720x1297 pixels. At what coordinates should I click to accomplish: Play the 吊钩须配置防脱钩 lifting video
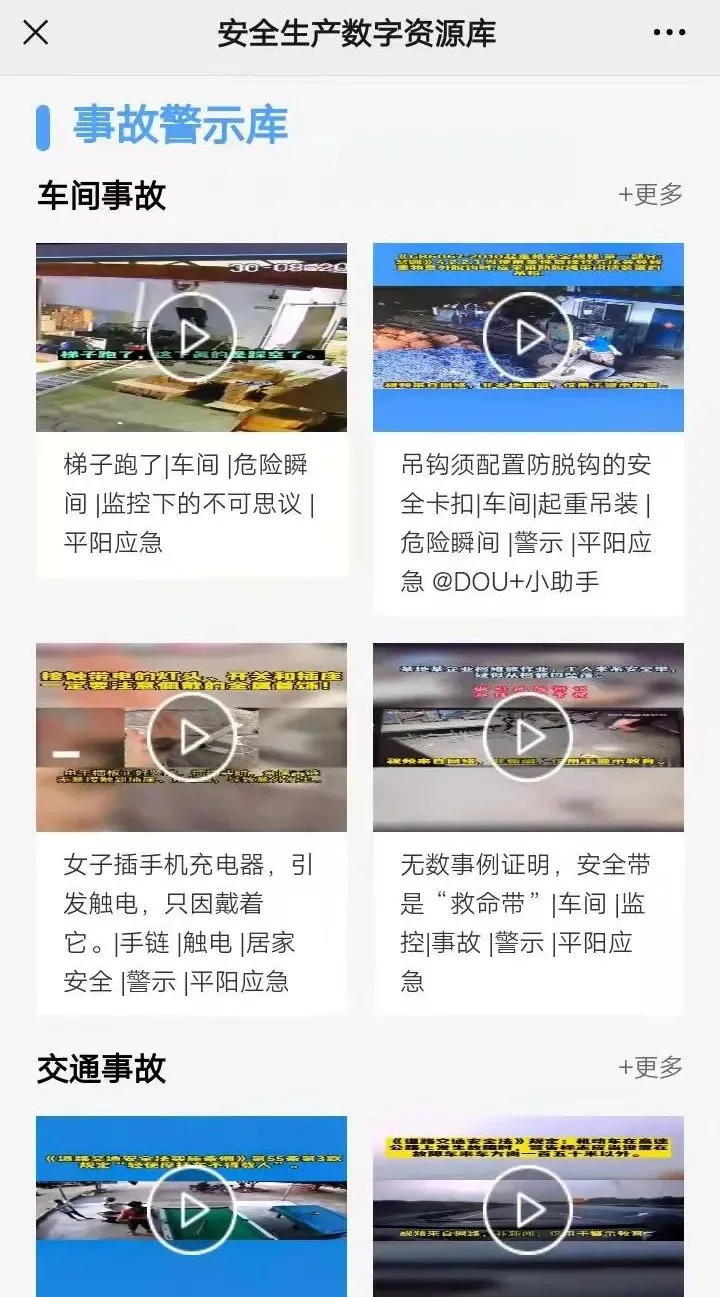tap(527, 337)
